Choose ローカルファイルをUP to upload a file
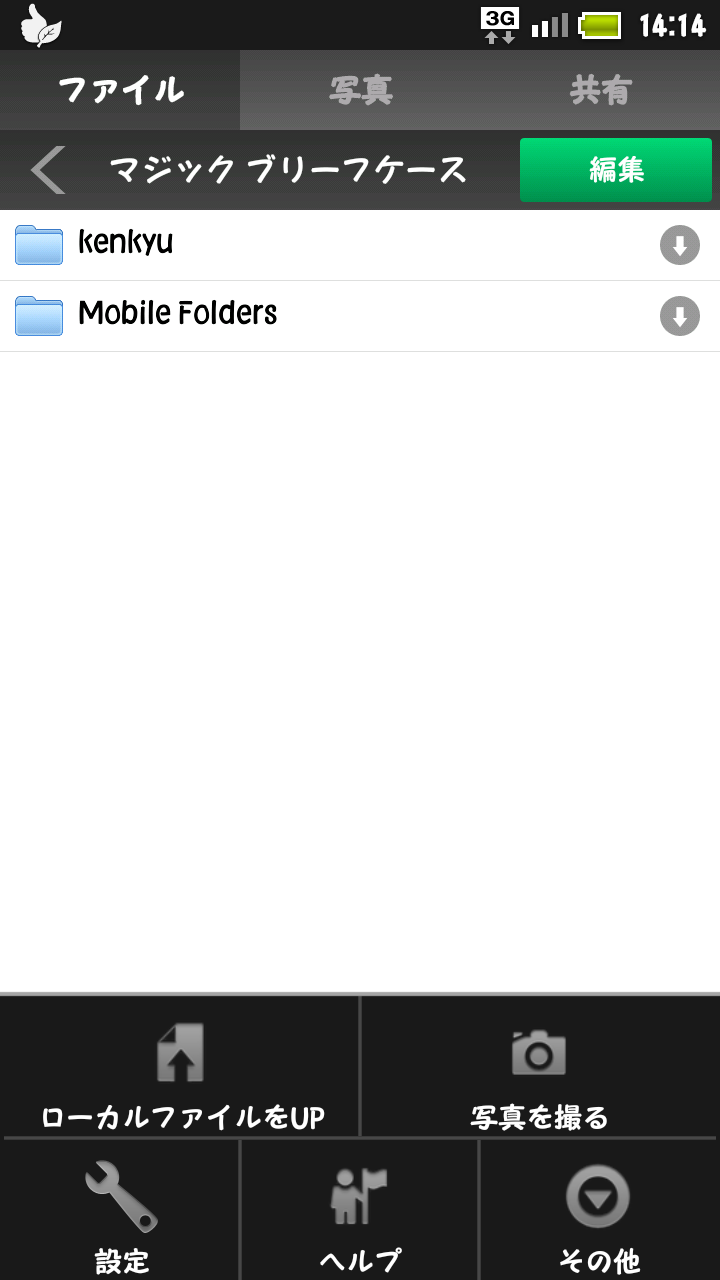 (x=180, y=1067)
